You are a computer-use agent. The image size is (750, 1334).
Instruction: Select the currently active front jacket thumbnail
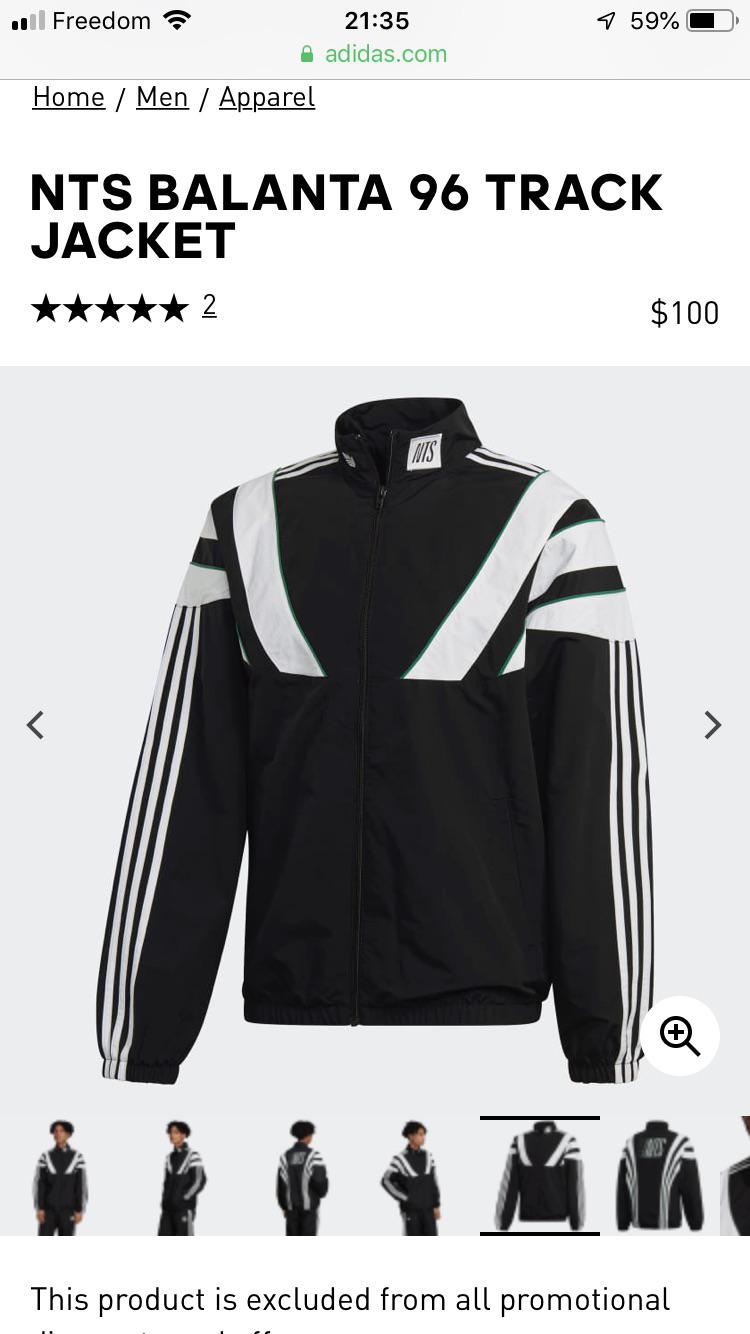click(x=540, y=1175)
